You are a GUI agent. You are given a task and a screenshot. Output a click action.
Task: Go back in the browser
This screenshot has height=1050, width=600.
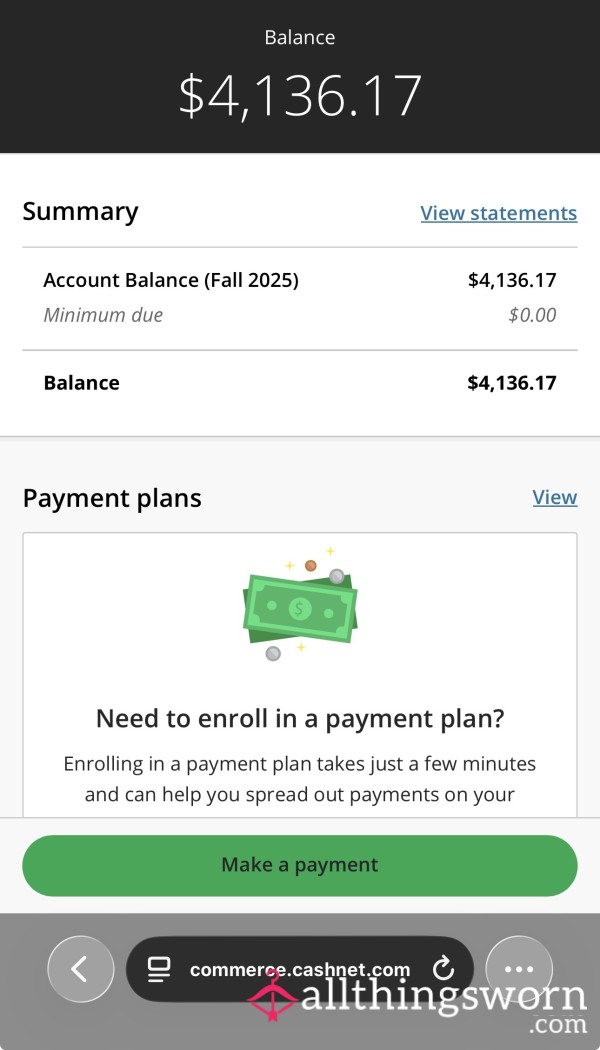click(x=81, y=969)
